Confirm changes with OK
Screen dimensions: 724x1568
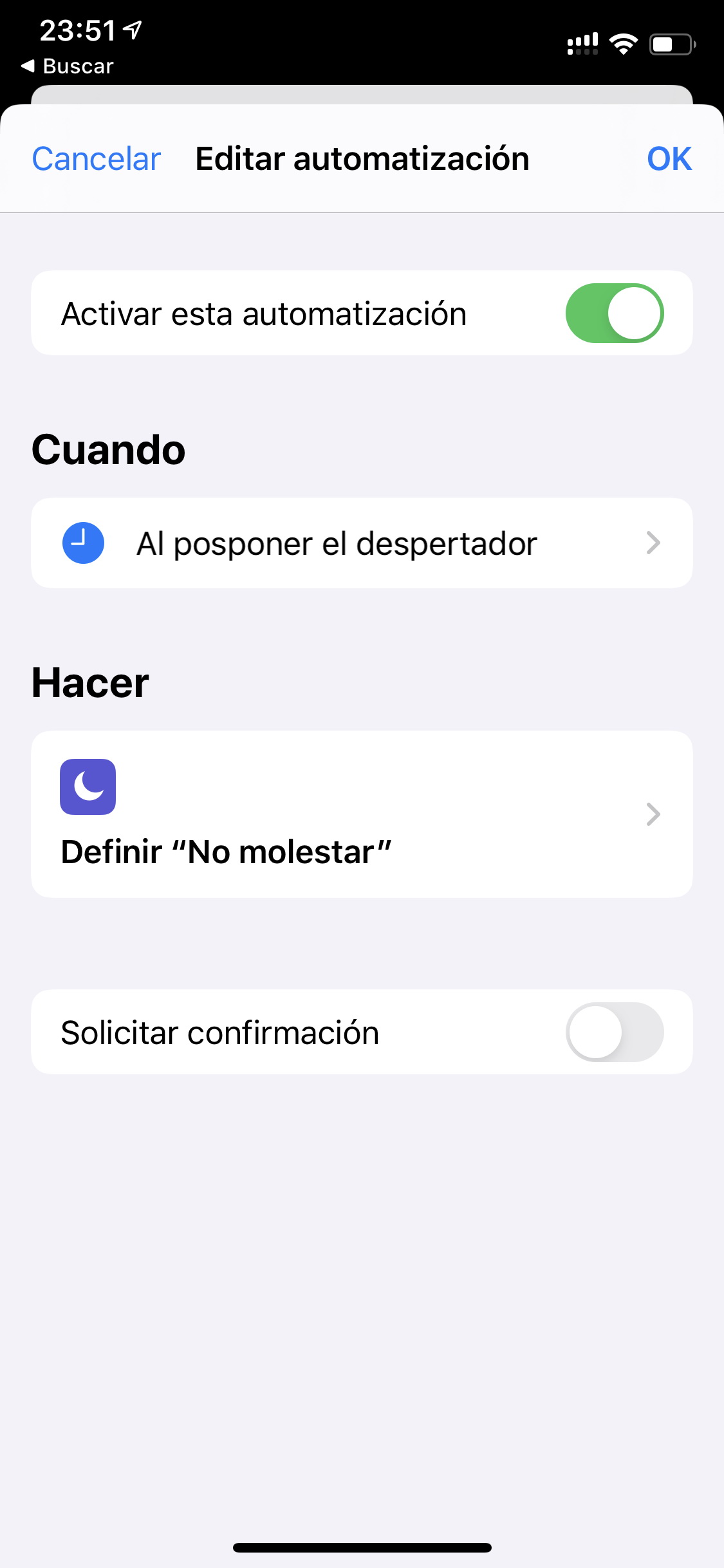click(669, 159)
